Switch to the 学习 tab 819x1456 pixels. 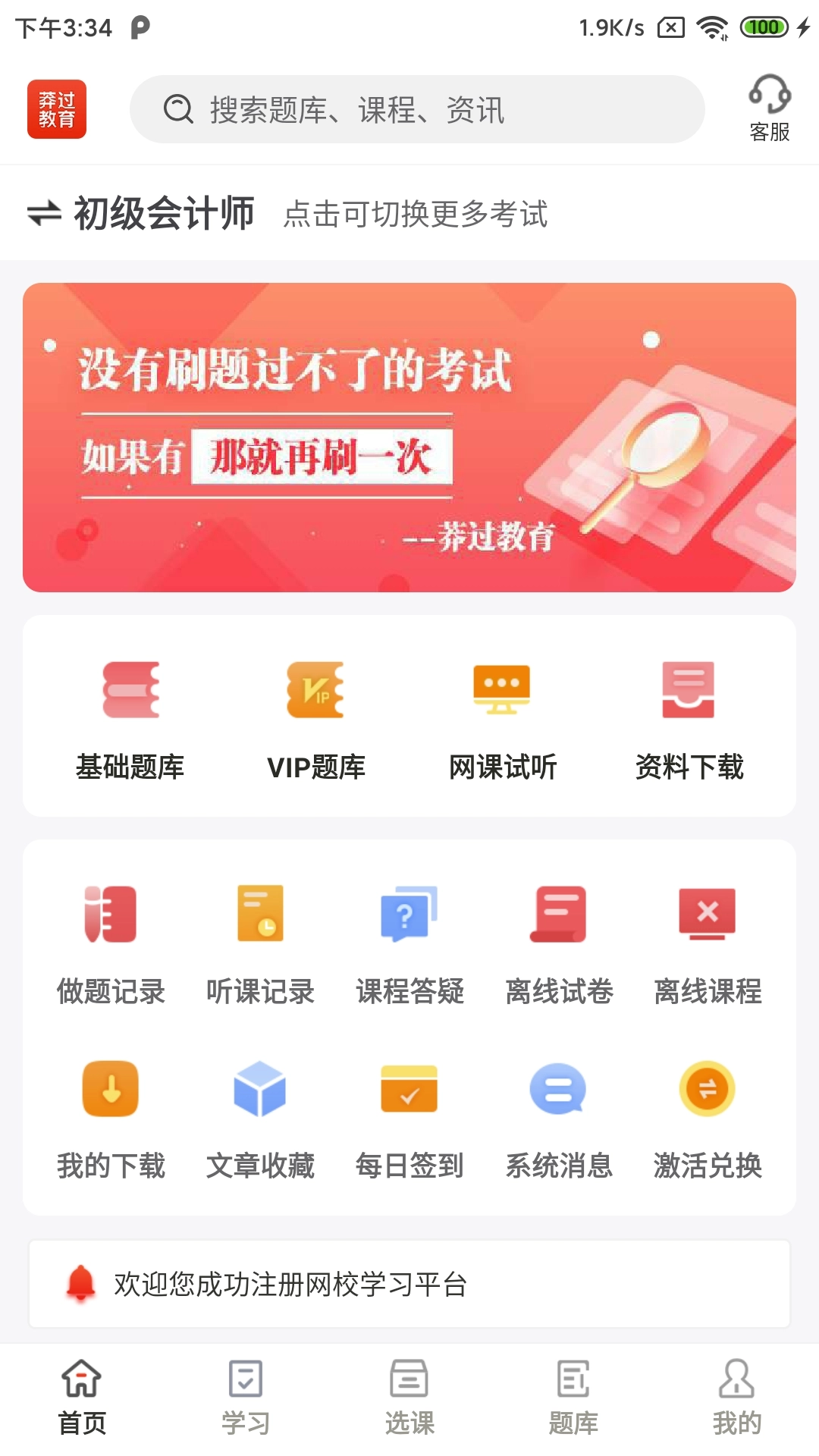246,1397
